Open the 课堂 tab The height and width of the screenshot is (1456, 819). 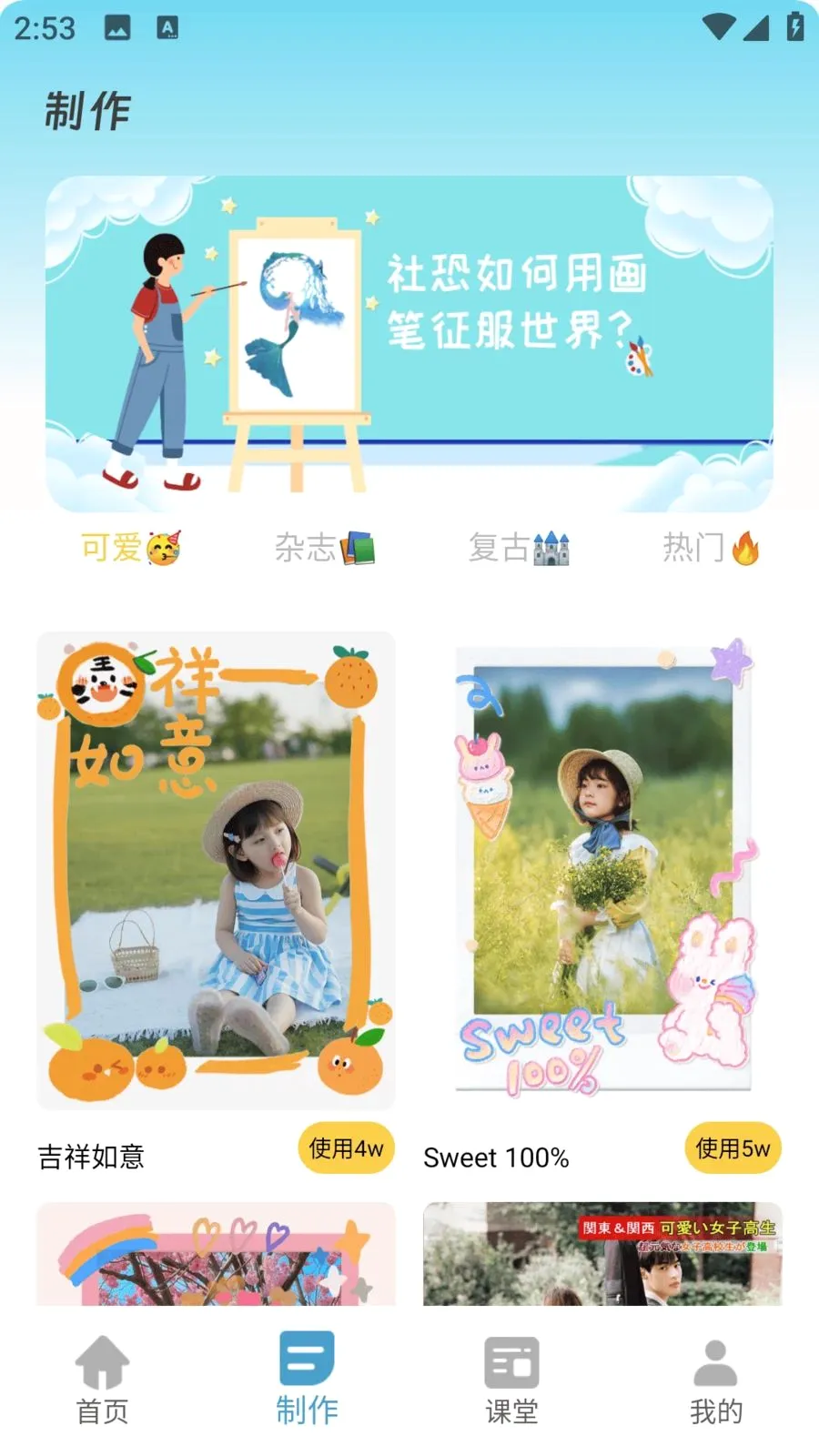[511, 1380]
